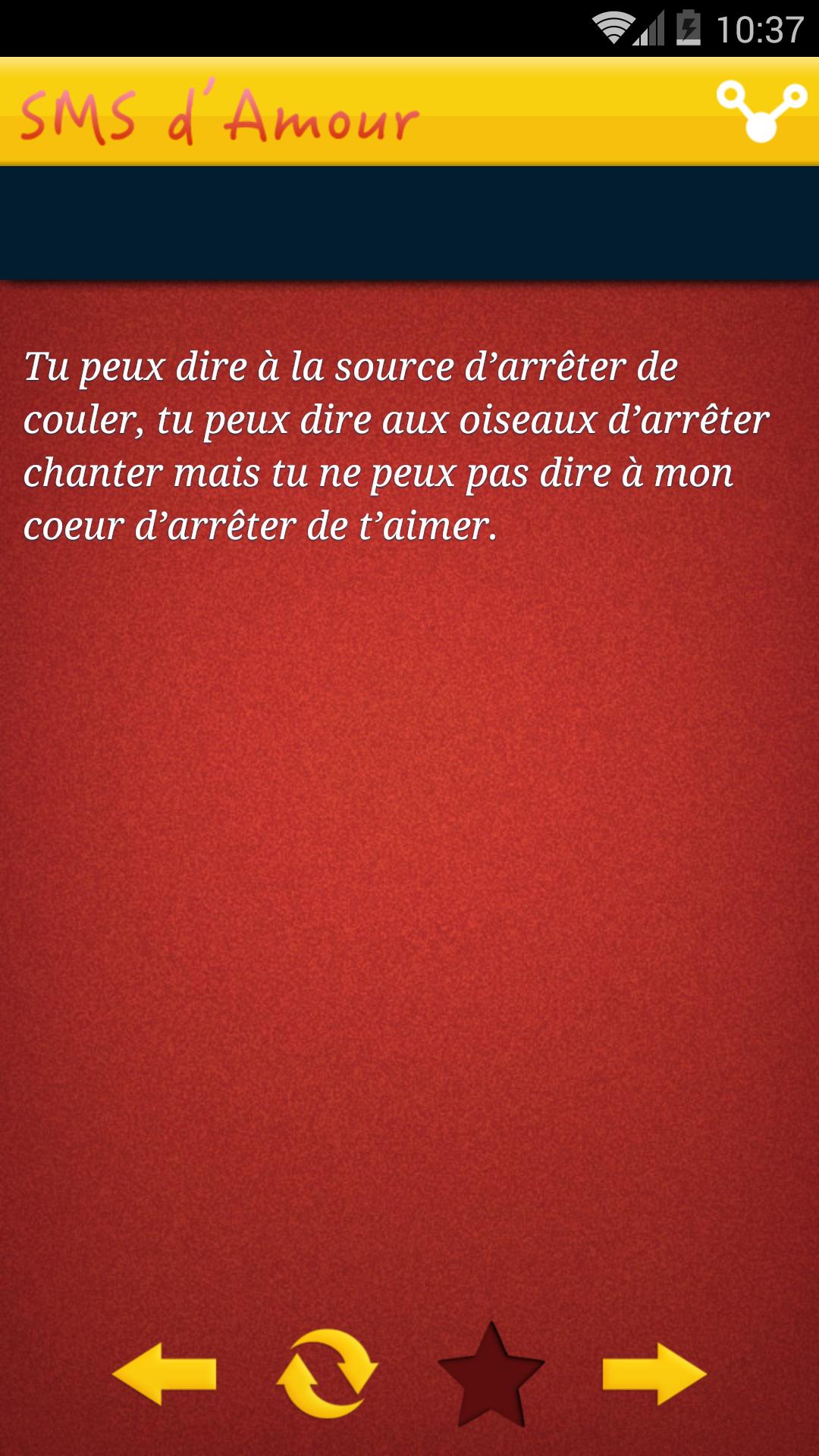Tap the refresh arrows icon
The width and height of the screenshot is (819, 1456).
click(327, 1373)
